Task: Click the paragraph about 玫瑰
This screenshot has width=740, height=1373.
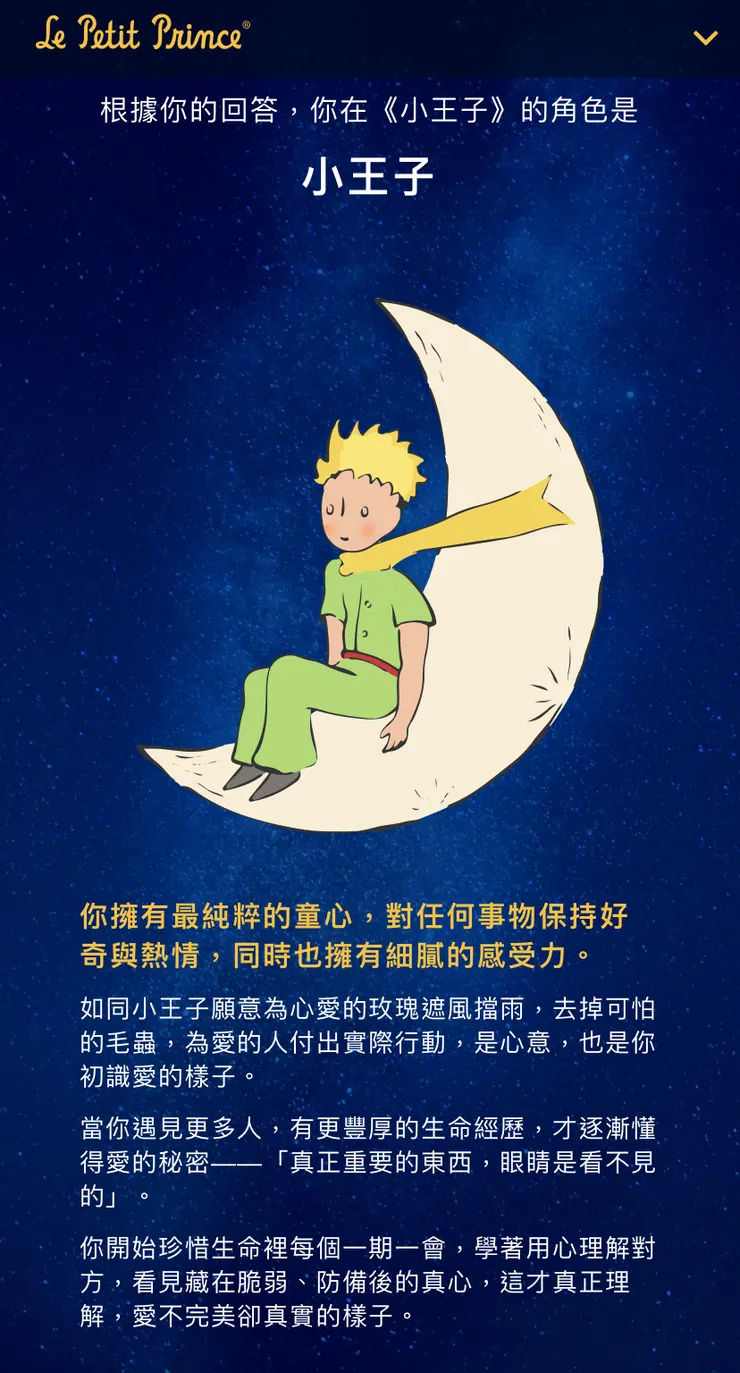Action: (369, 1038)
